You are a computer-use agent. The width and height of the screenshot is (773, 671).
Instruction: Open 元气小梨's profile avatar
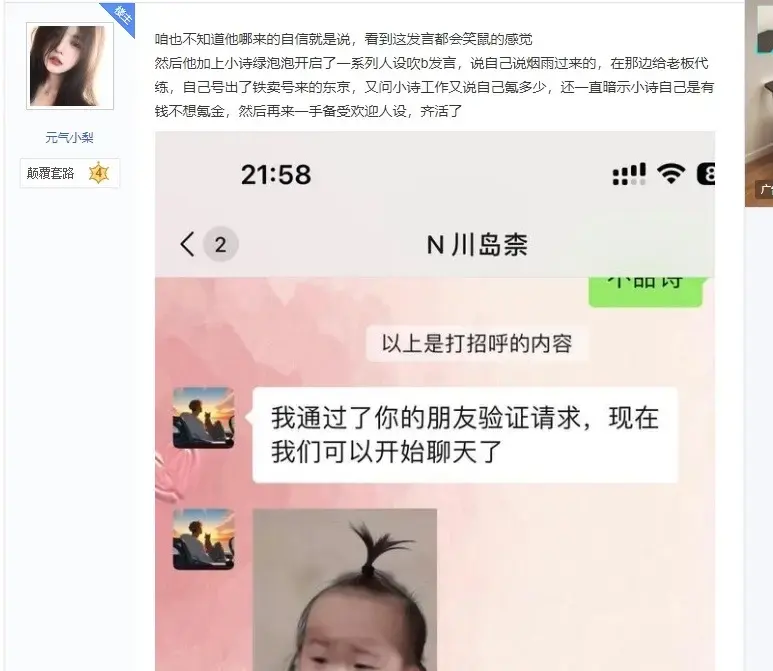click(69, 66)
